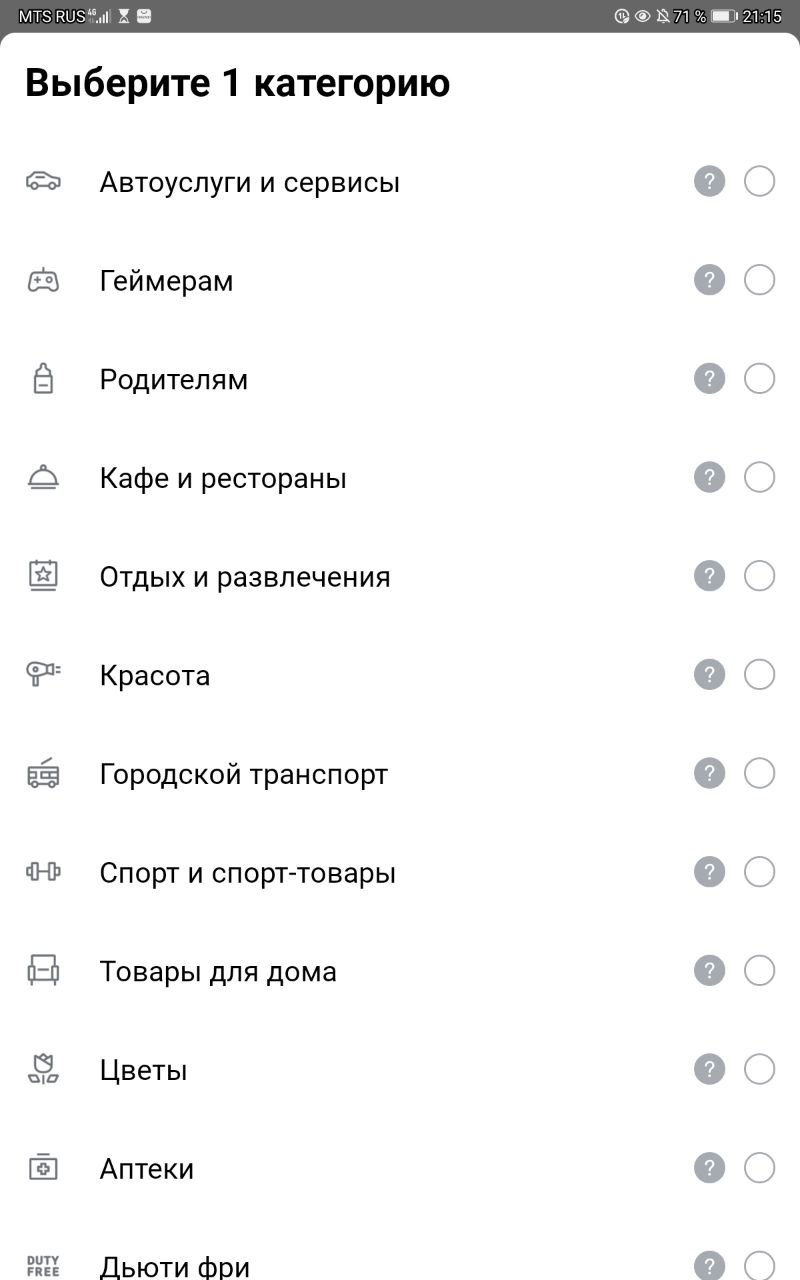Open the question mark beside Аптеки

coord(709,1168)
